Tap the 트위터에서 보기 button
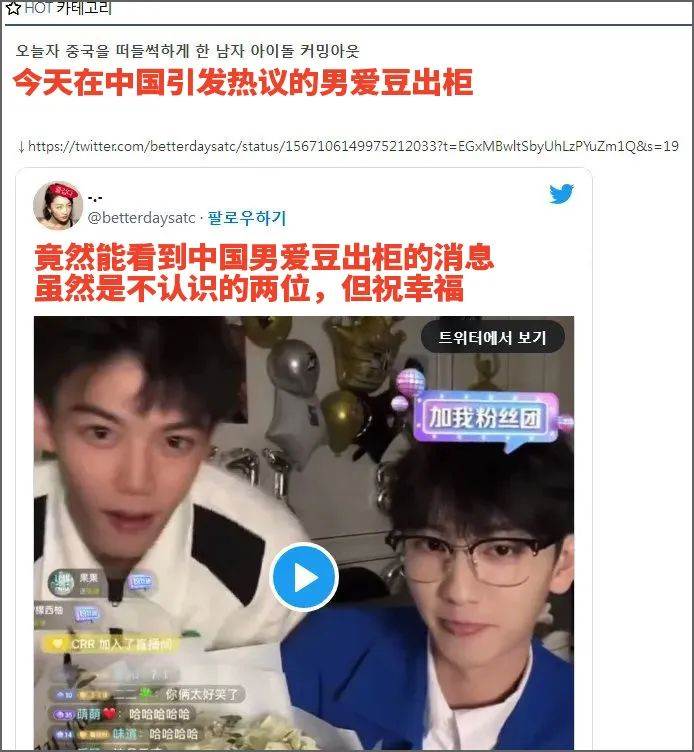 point(492,337)
